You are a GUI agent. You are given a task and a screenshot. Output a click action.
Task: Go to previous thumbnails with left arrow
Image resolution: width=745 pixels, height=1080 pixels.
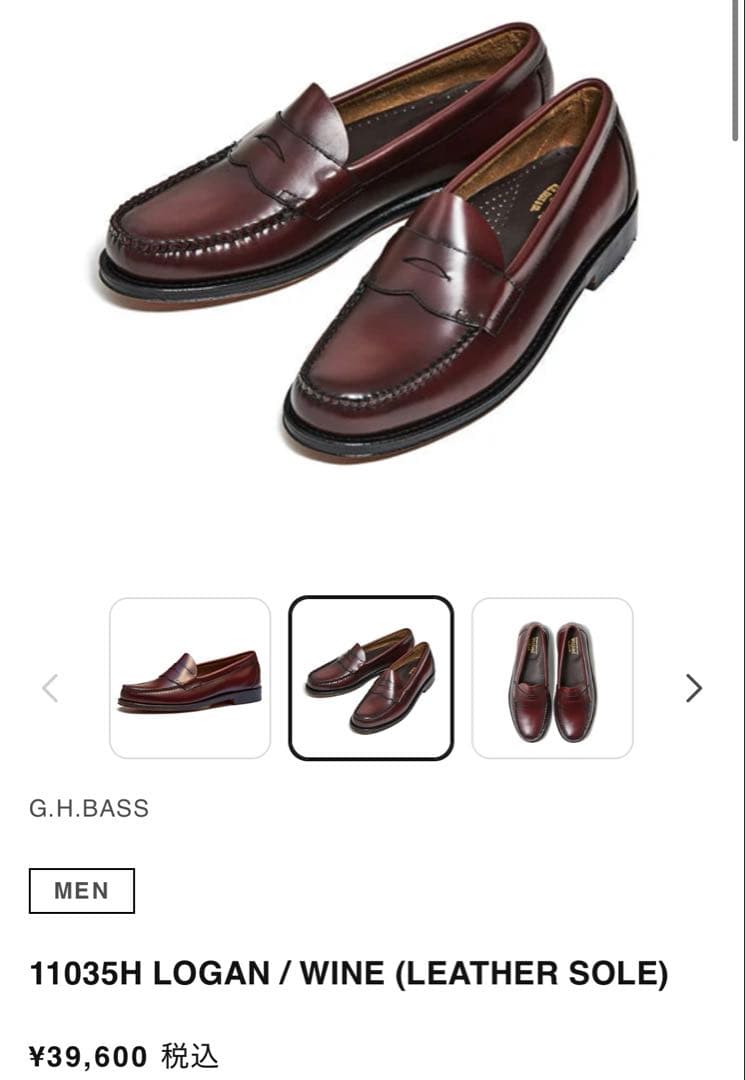[50, 688]
